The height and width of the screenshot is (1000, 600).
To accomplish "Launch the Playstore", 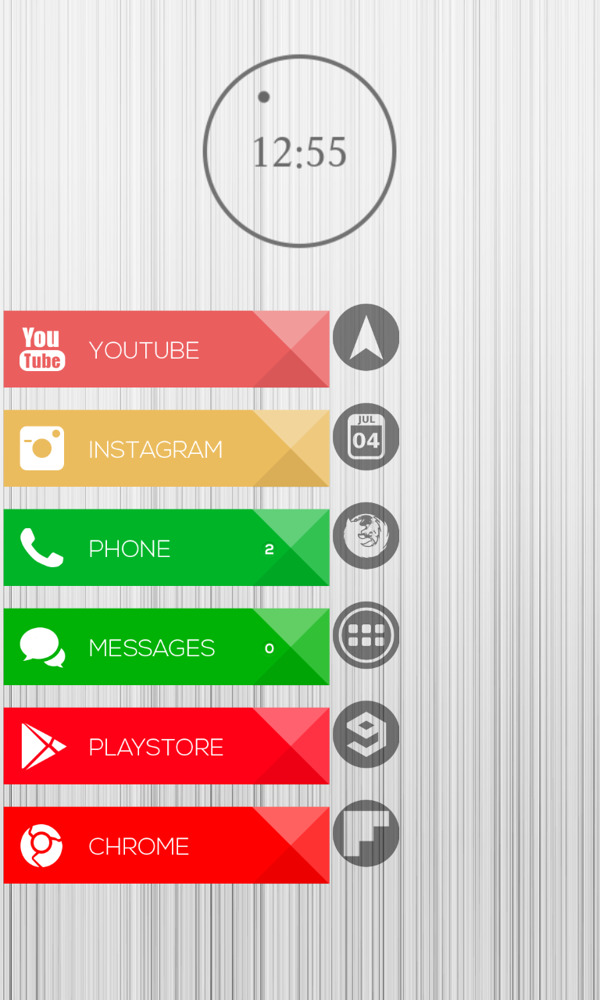I will click(166, 746).
